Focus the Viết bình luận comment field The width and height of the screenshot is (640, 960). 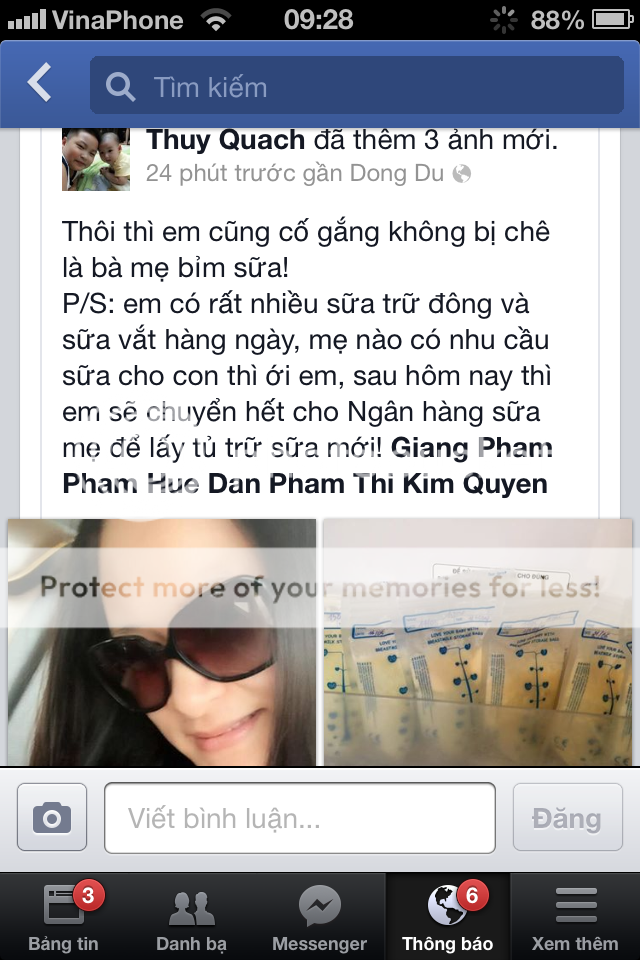(x=300, y=818)
